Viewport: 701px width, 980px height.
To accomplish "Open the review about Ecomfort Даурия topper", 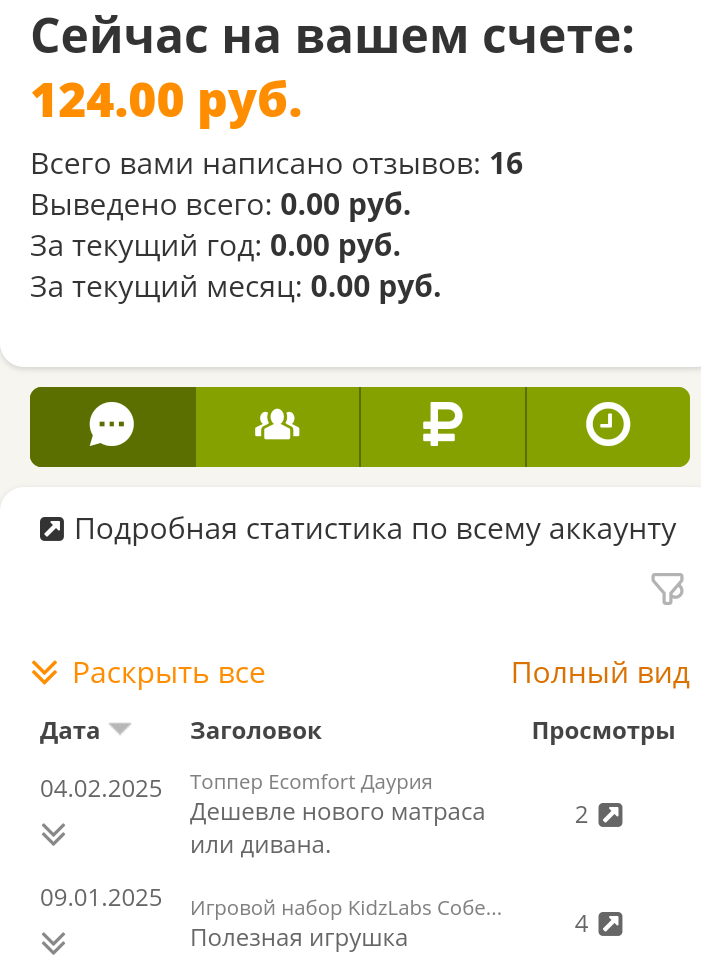I will coord(337,828).
